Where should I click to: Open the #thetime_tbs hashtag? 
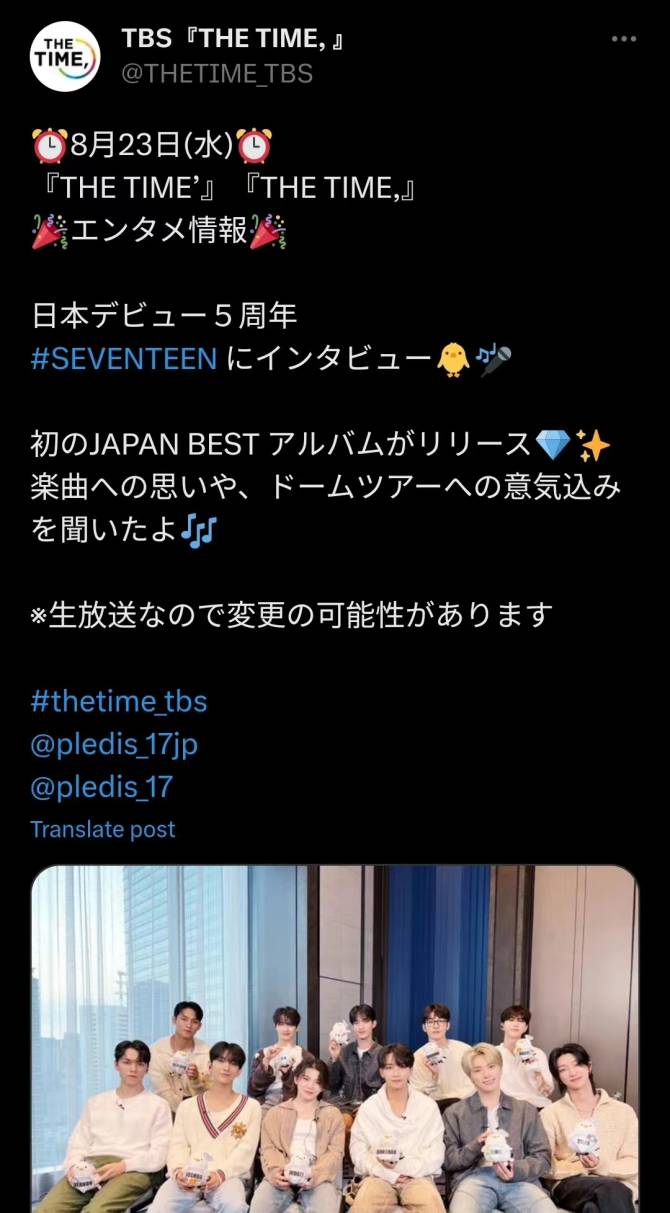click(119, 701)
